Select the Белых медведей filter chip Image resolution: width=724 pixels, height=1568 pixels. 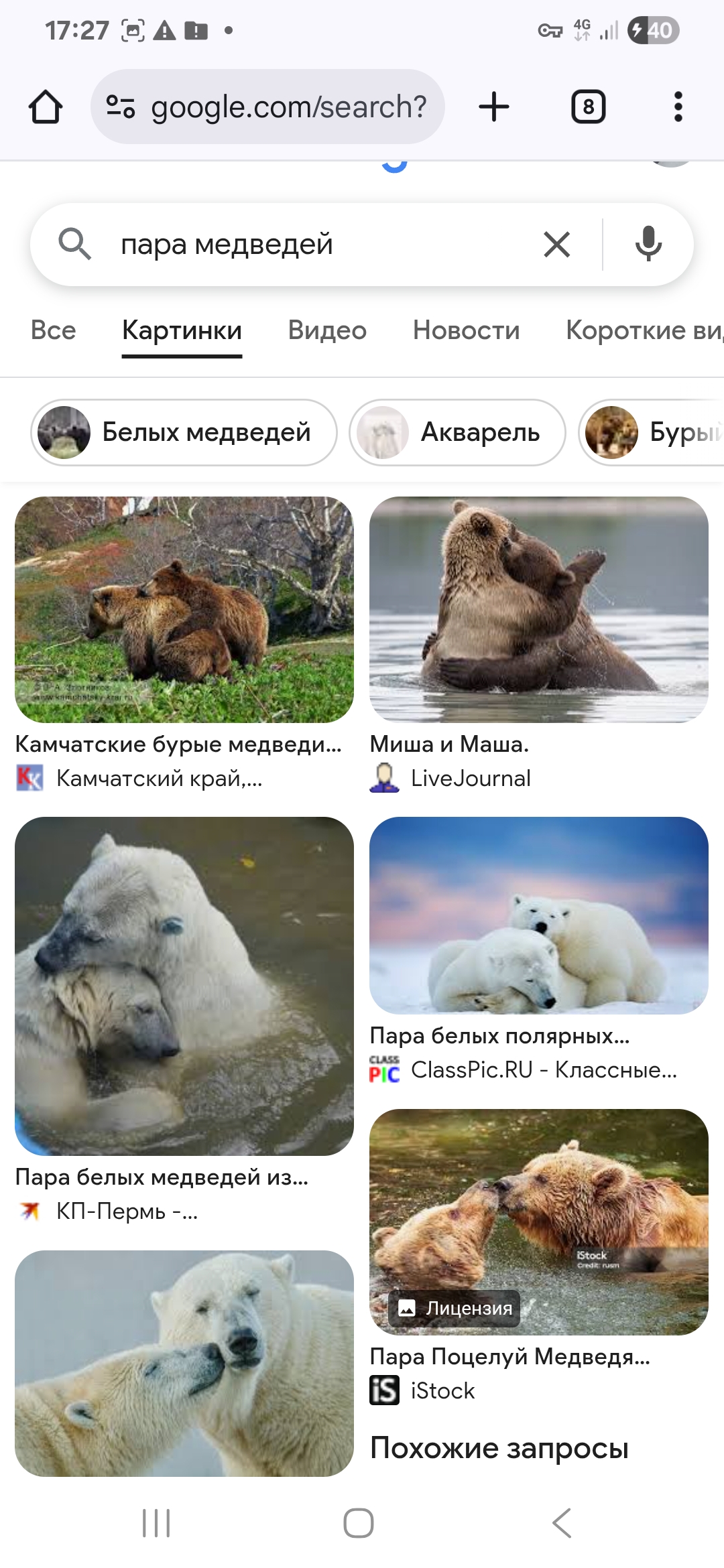click(x=184, y=433)
